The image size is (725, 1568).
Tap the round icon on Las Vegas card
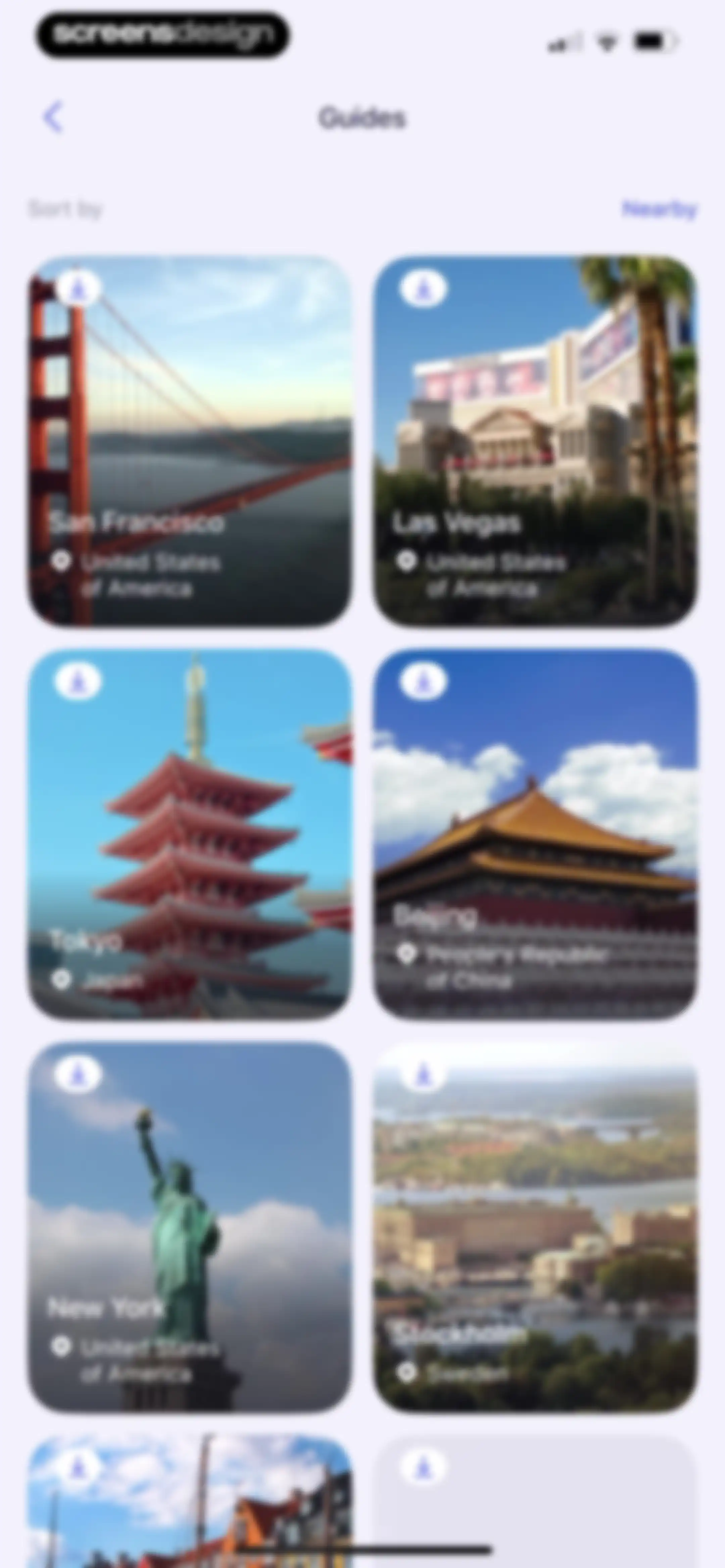[x=424, y=288]
